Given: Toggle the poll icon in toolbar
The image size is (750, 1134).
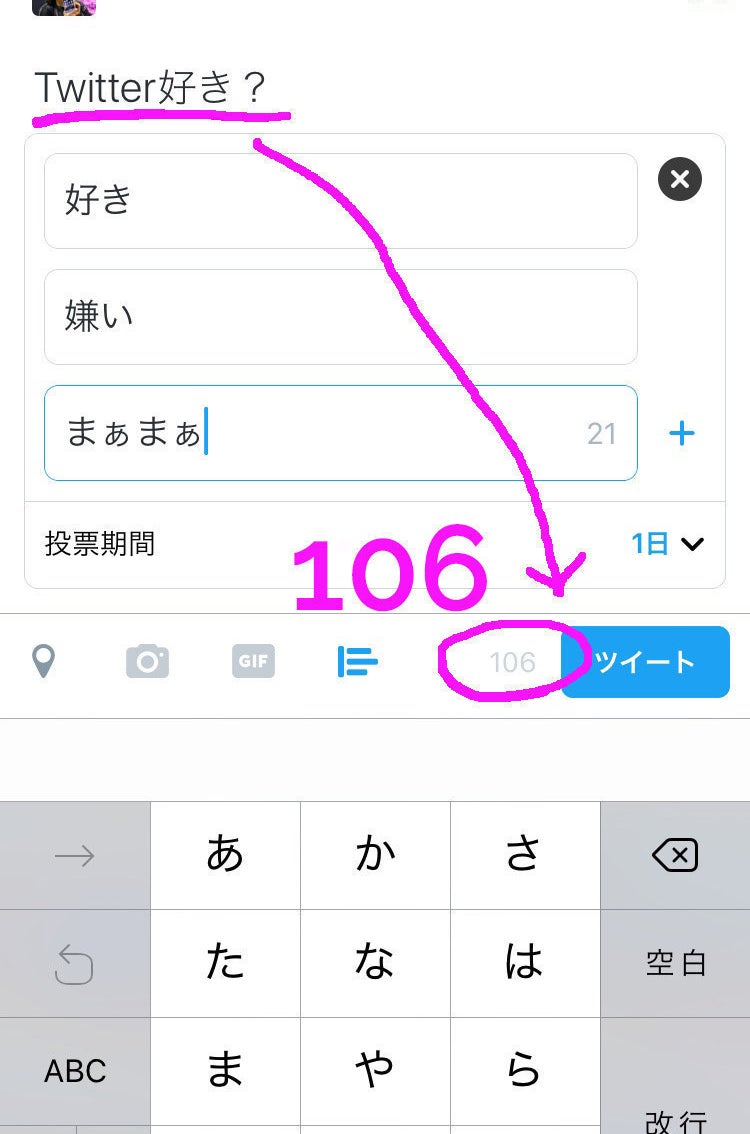Looking at the screenshot, I should pos(358,661).
